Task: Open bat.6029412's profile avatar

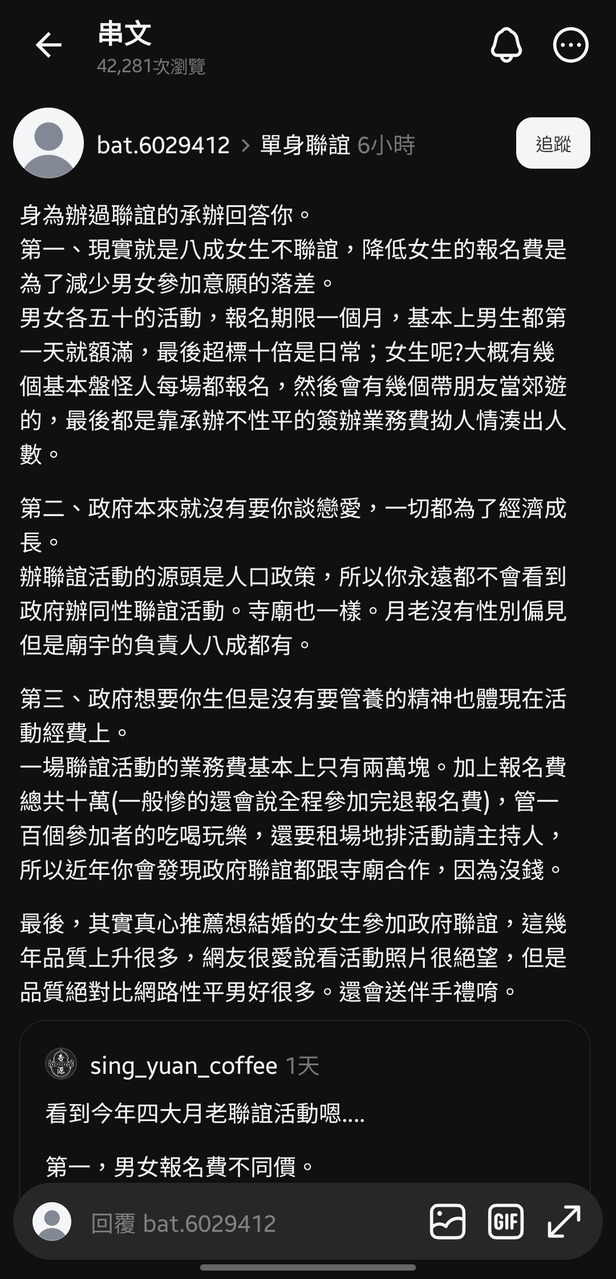Action: click(48, 143)
